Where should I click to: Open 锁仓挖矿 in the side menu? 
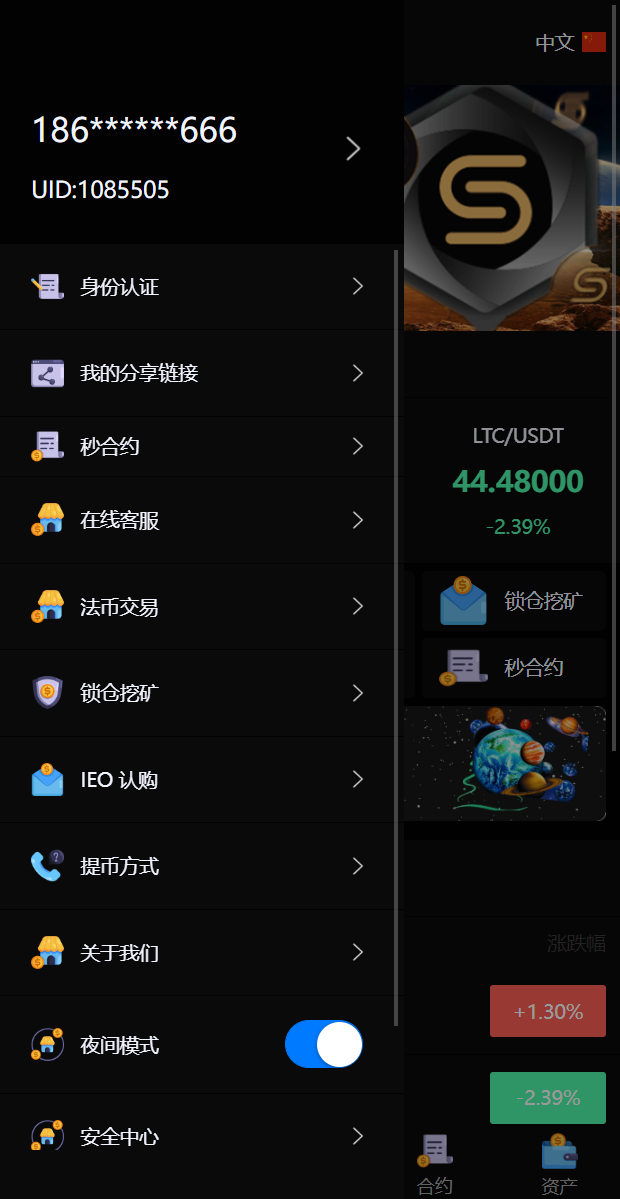198,693
